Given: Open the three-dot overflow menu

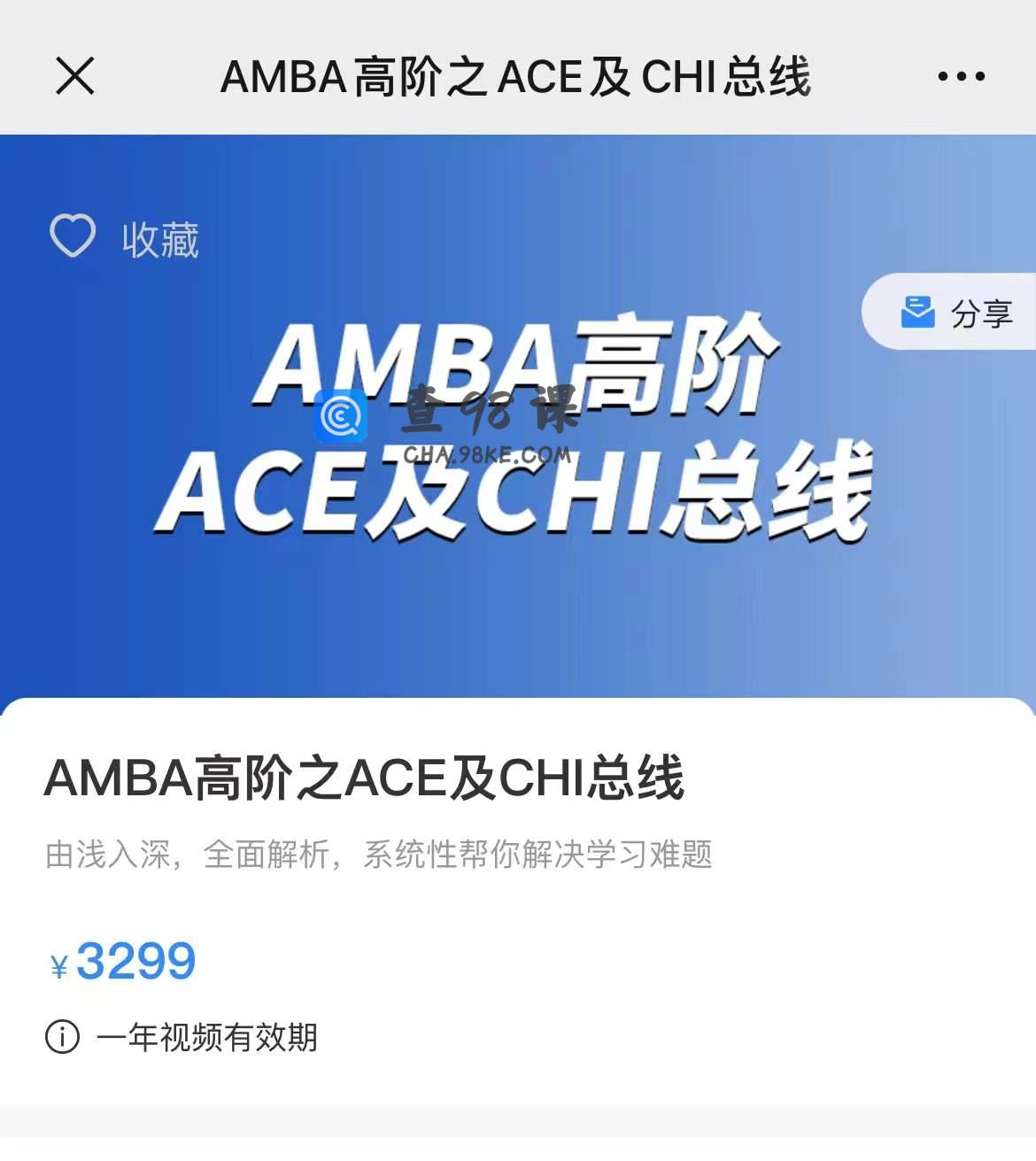Looking at the screenshot, I should (961, 77).
